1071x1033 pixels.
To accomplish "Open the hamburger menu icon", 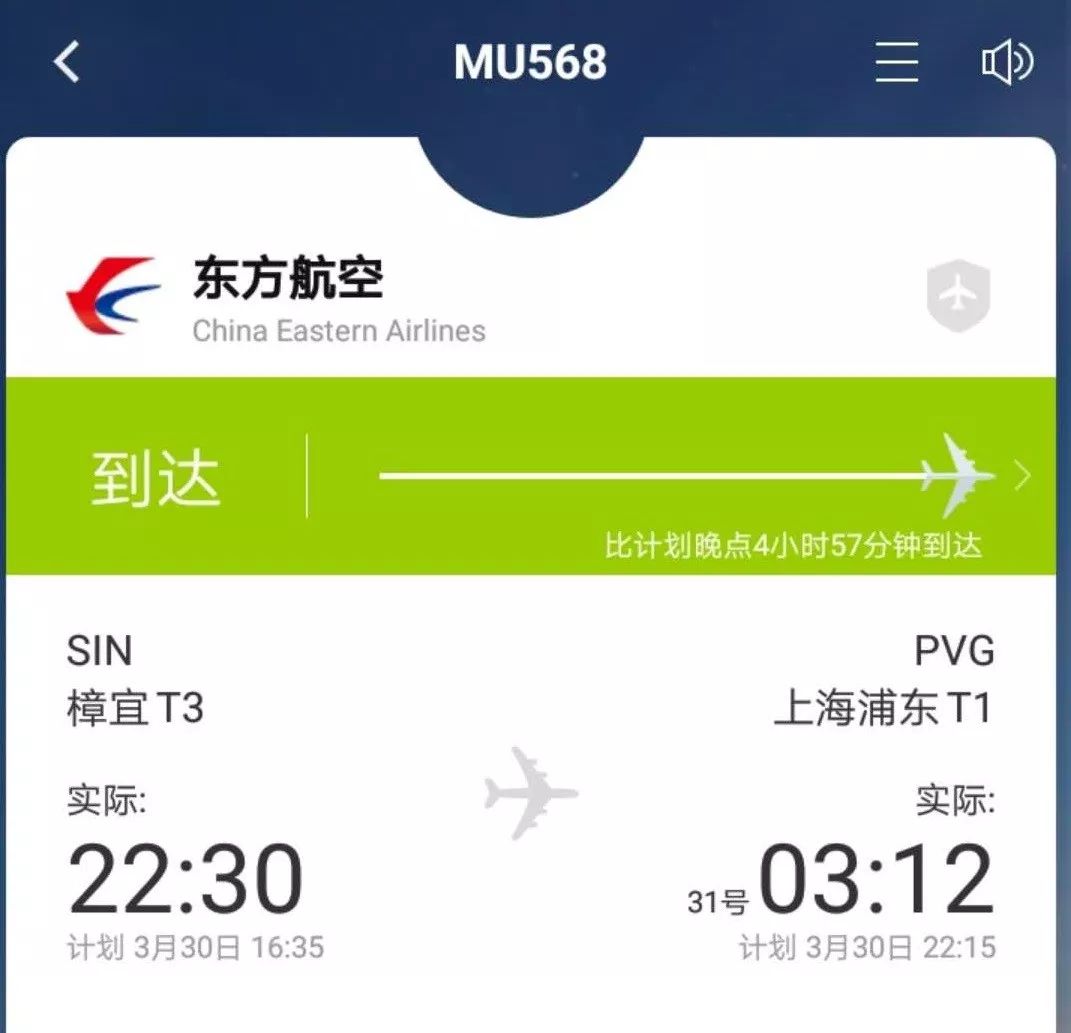I will click(x=897, y=62).
